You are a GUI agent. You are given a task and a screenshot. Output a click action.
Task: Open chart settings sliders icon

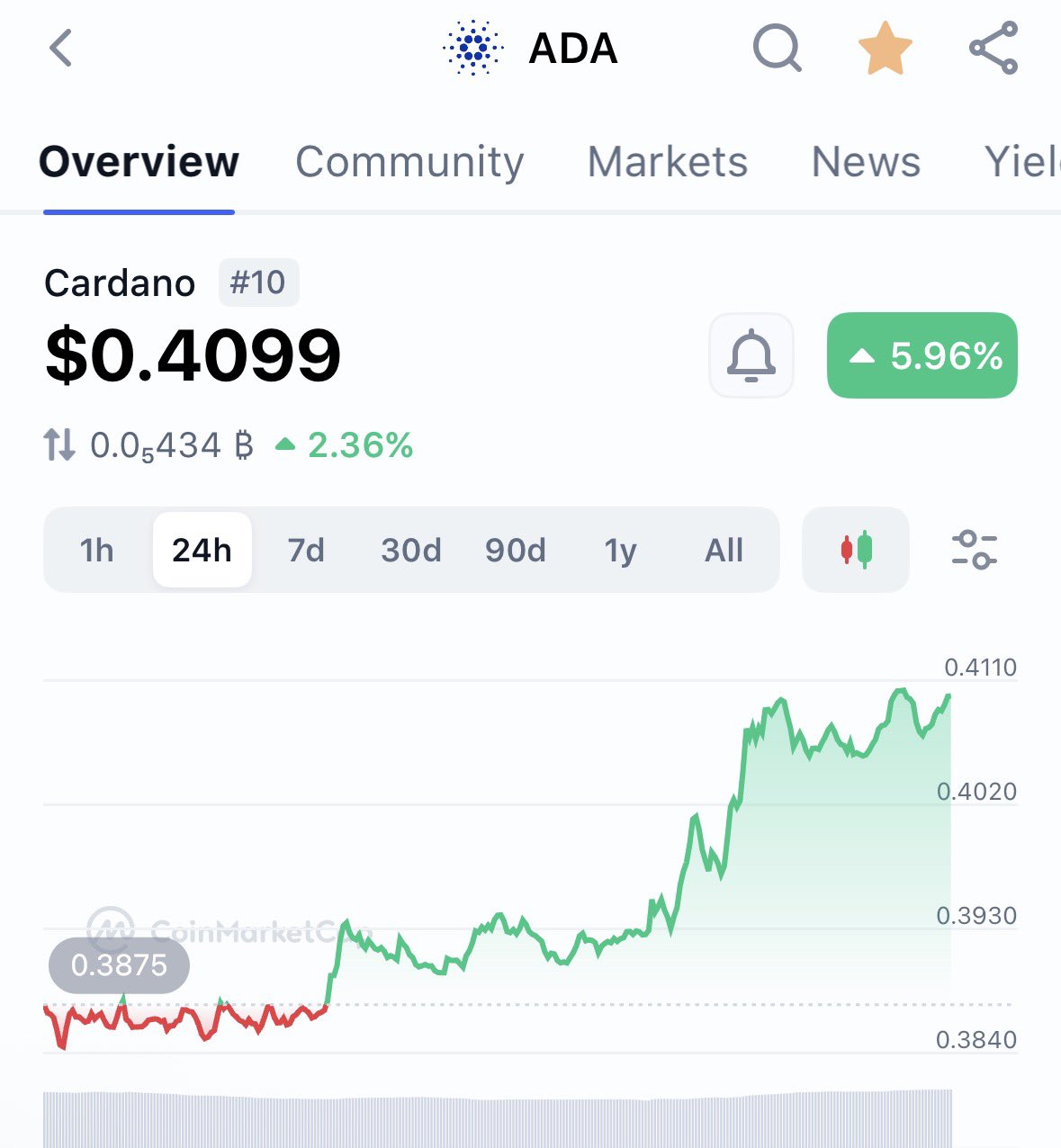tap(974, 550)
